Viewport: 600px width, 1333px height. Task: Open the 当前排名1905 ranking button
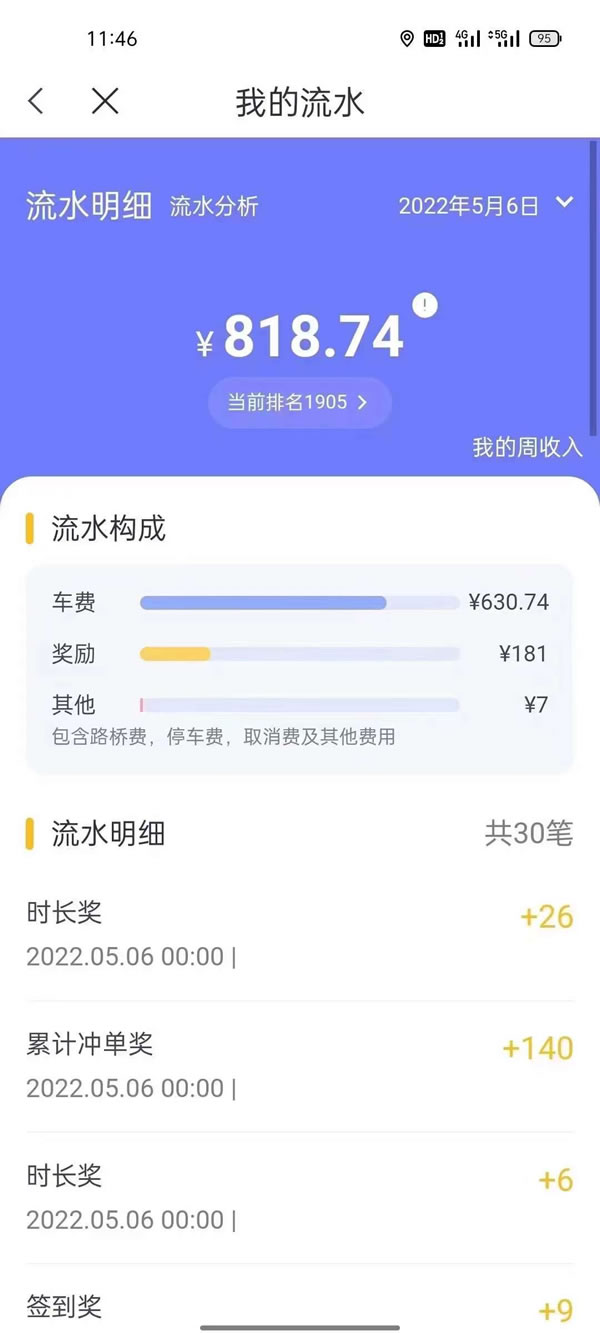point(299,403)
